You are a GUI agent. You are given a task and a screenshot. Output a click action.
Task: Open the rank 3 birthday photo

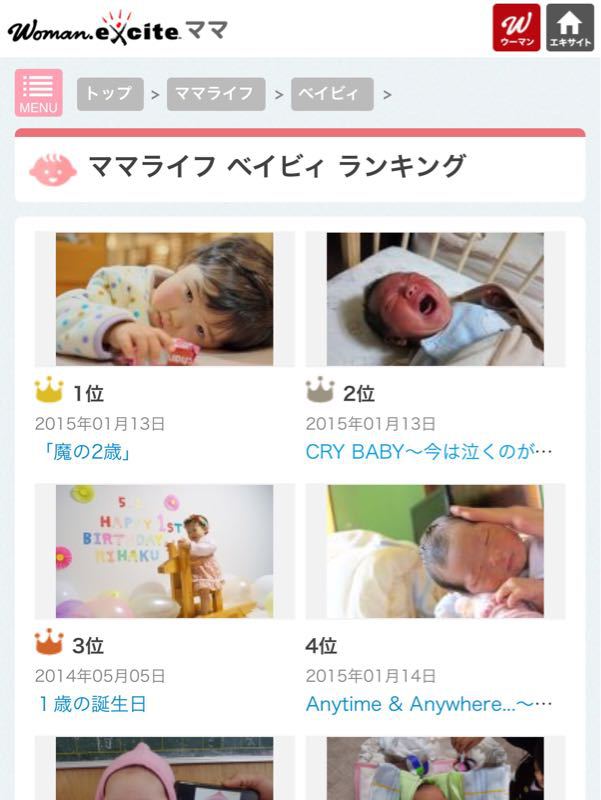[164, 551]
